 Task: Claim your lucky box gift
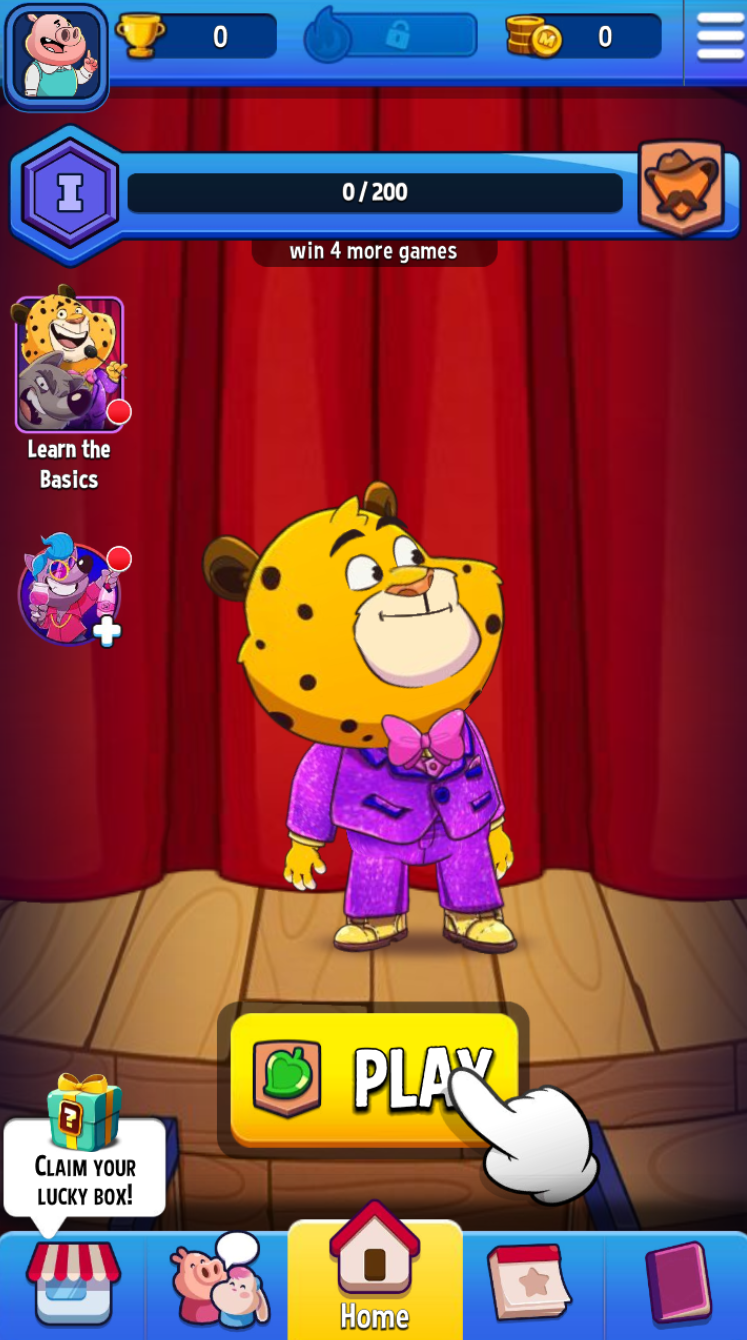(x=84, y=1112)
